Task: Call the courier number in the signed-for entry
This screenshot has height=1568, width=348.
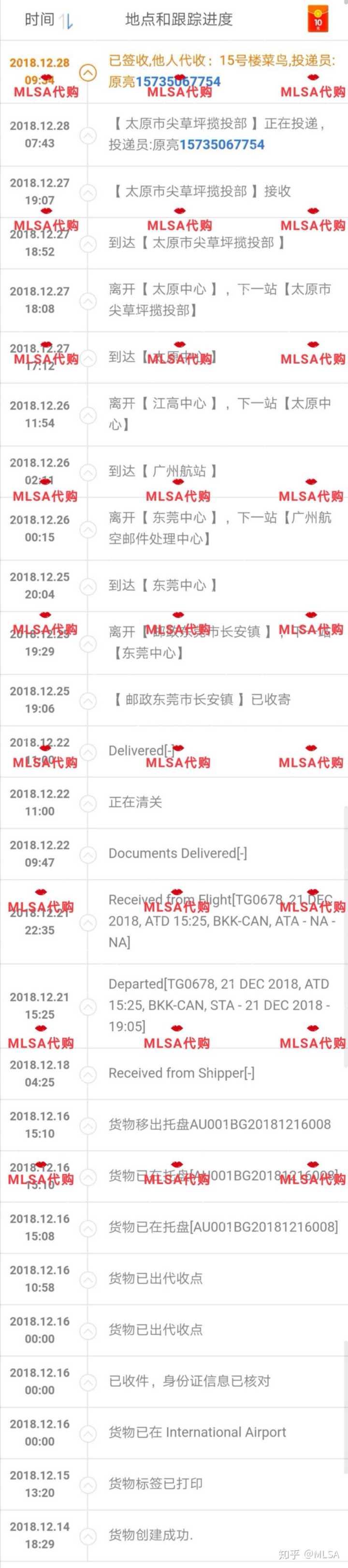Action: click(x=178, y=82)
